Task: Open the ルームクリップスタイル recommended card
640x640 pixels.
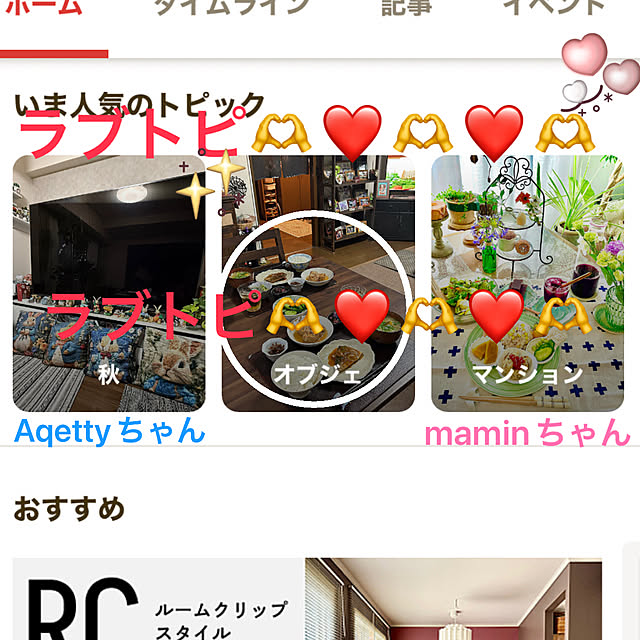Action: tap(308, 600)
